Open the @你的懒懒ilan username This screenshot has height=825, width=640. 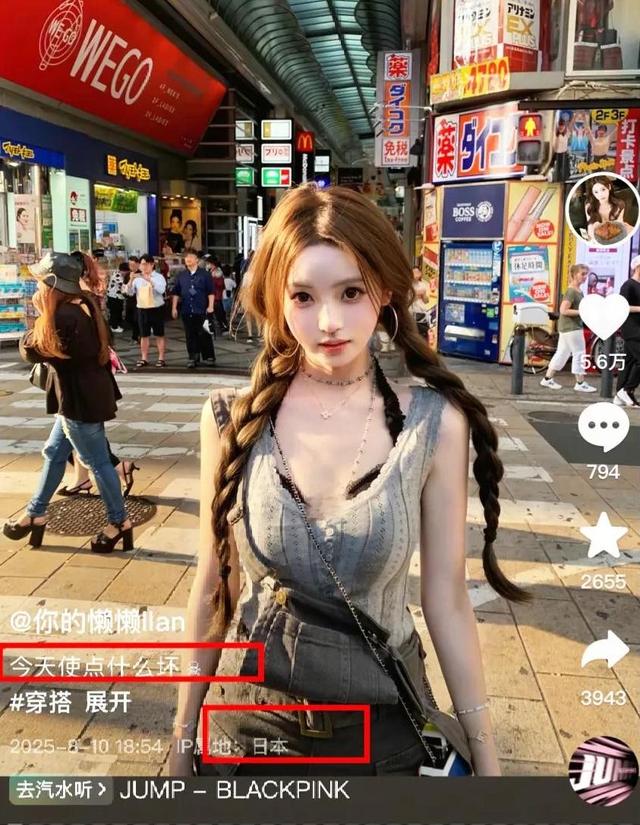(97, 622)
